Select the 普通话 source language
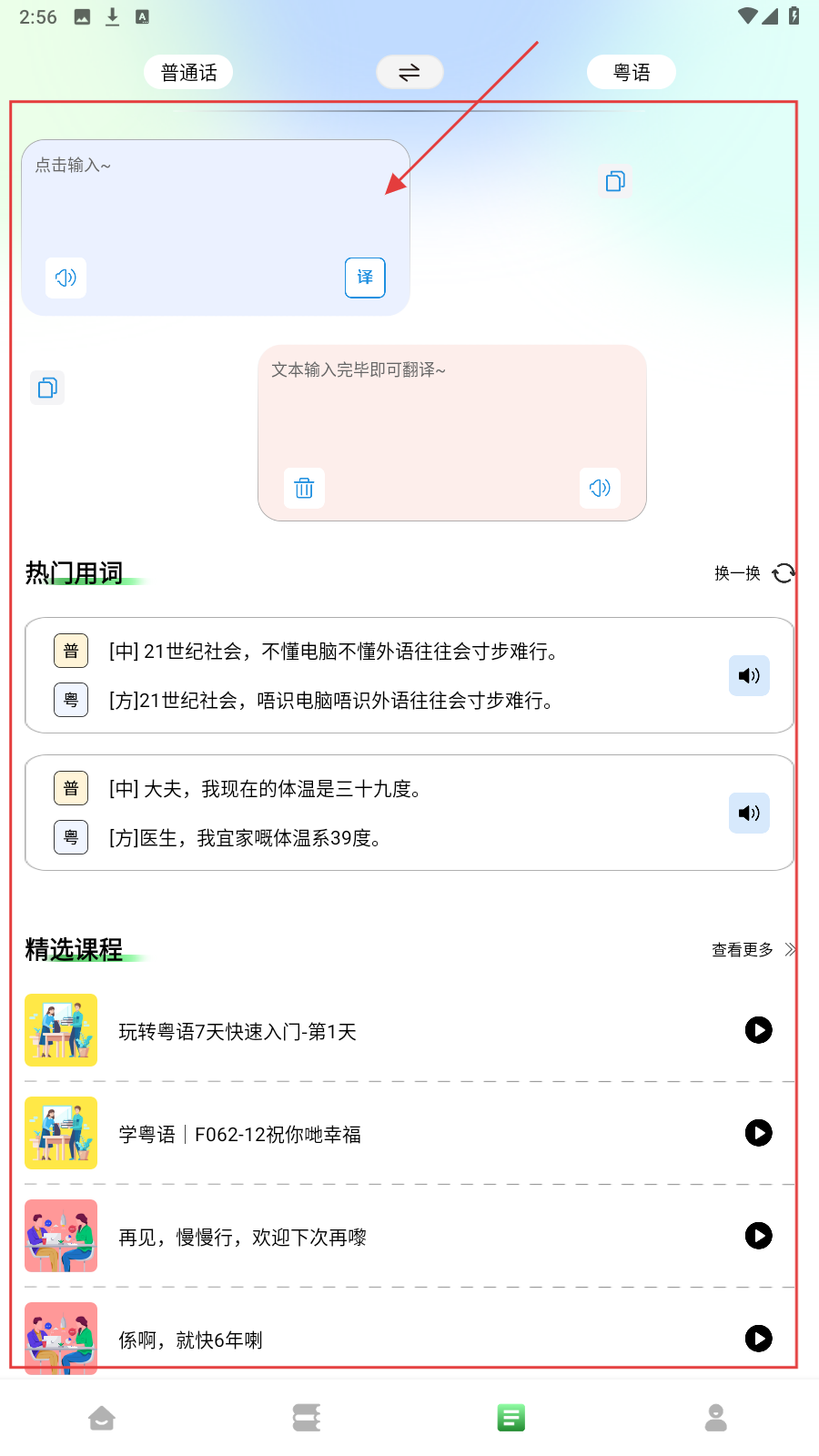This screenshot has width=819, height=1456. click(x=188, y=72)
